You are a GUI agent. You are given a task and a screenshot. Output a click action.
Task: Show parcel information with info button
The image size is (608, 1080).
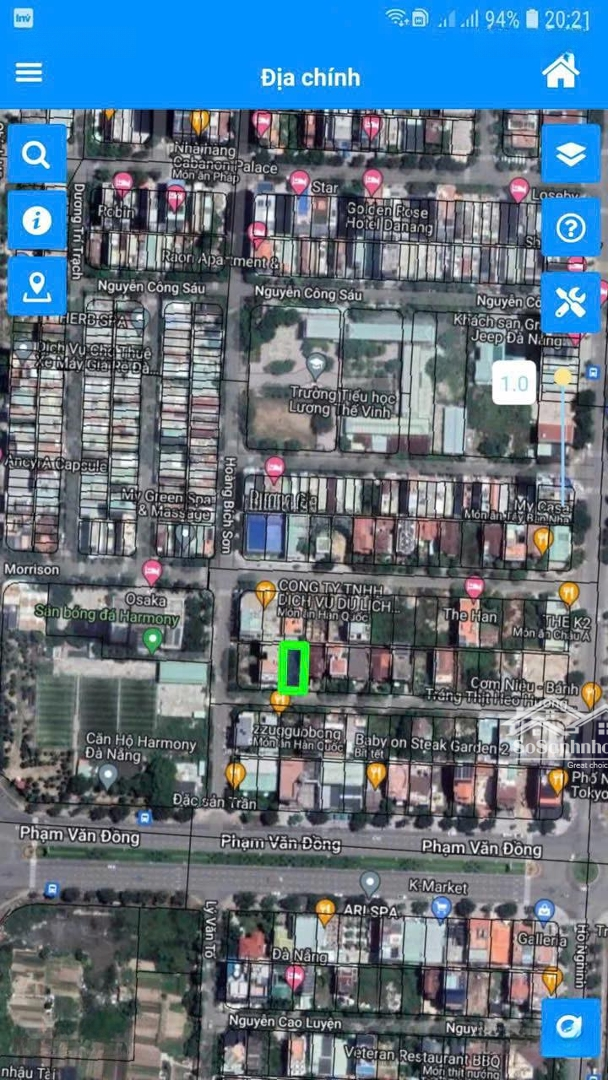36,220
